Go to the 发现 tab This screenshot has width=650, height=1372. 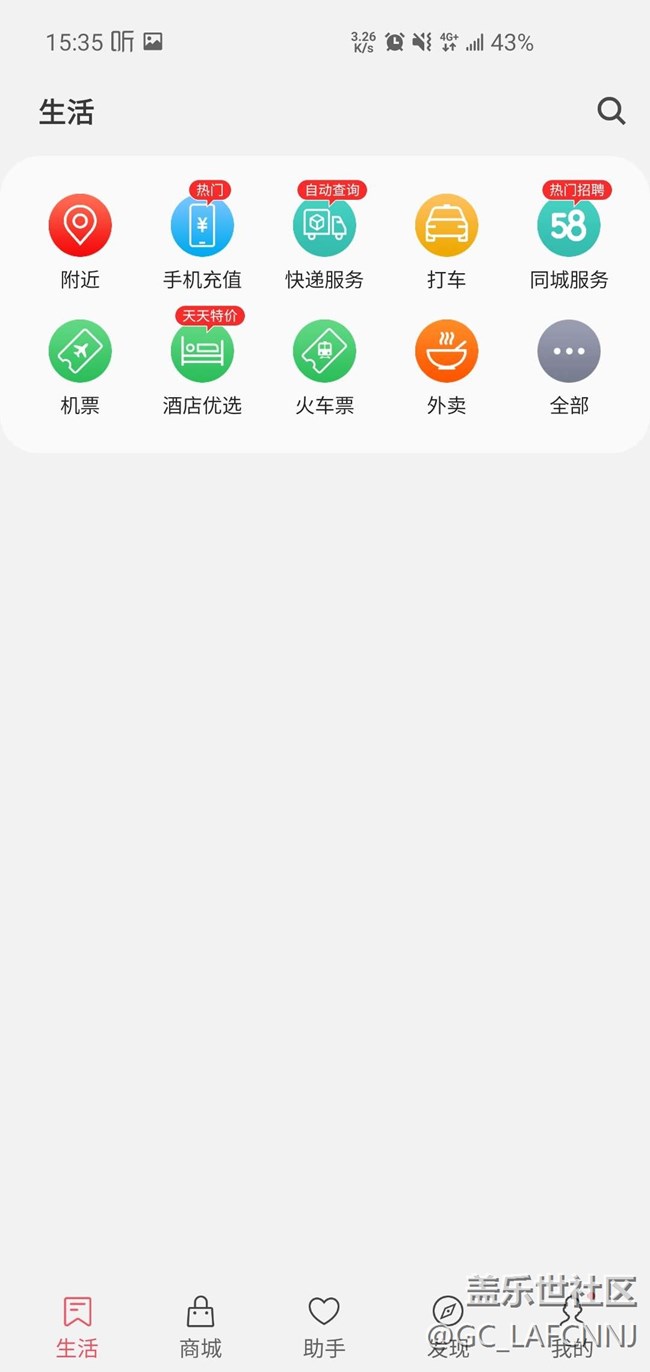tap(448, 1326)
